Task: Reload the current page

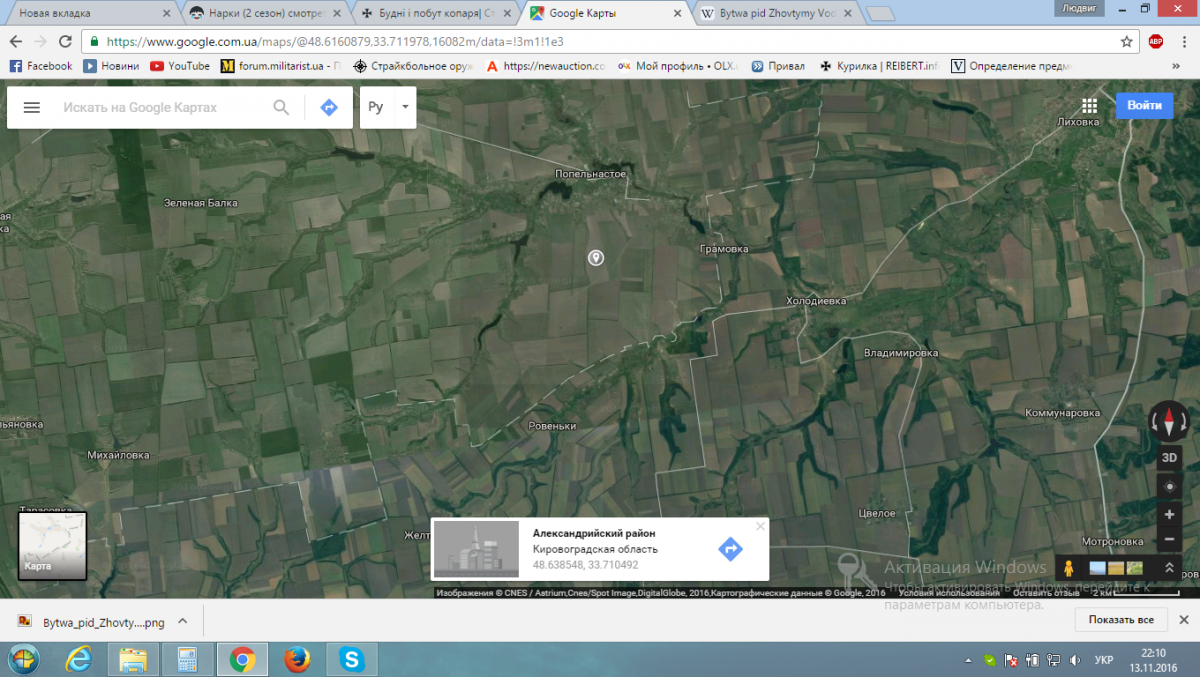Action: [65, 42]
